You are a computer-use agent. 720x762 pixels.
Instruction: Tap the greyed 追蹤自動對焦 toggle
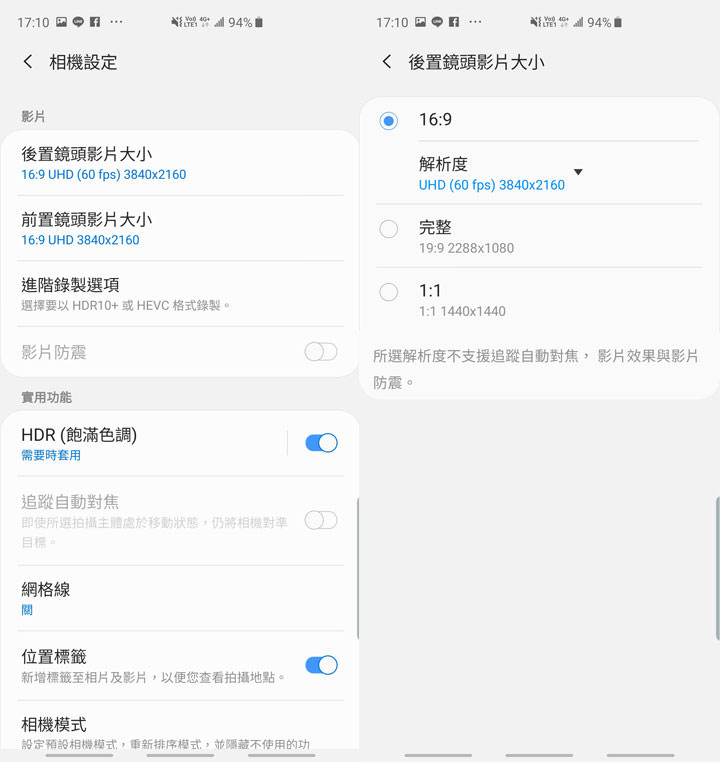tap(320, 520)
